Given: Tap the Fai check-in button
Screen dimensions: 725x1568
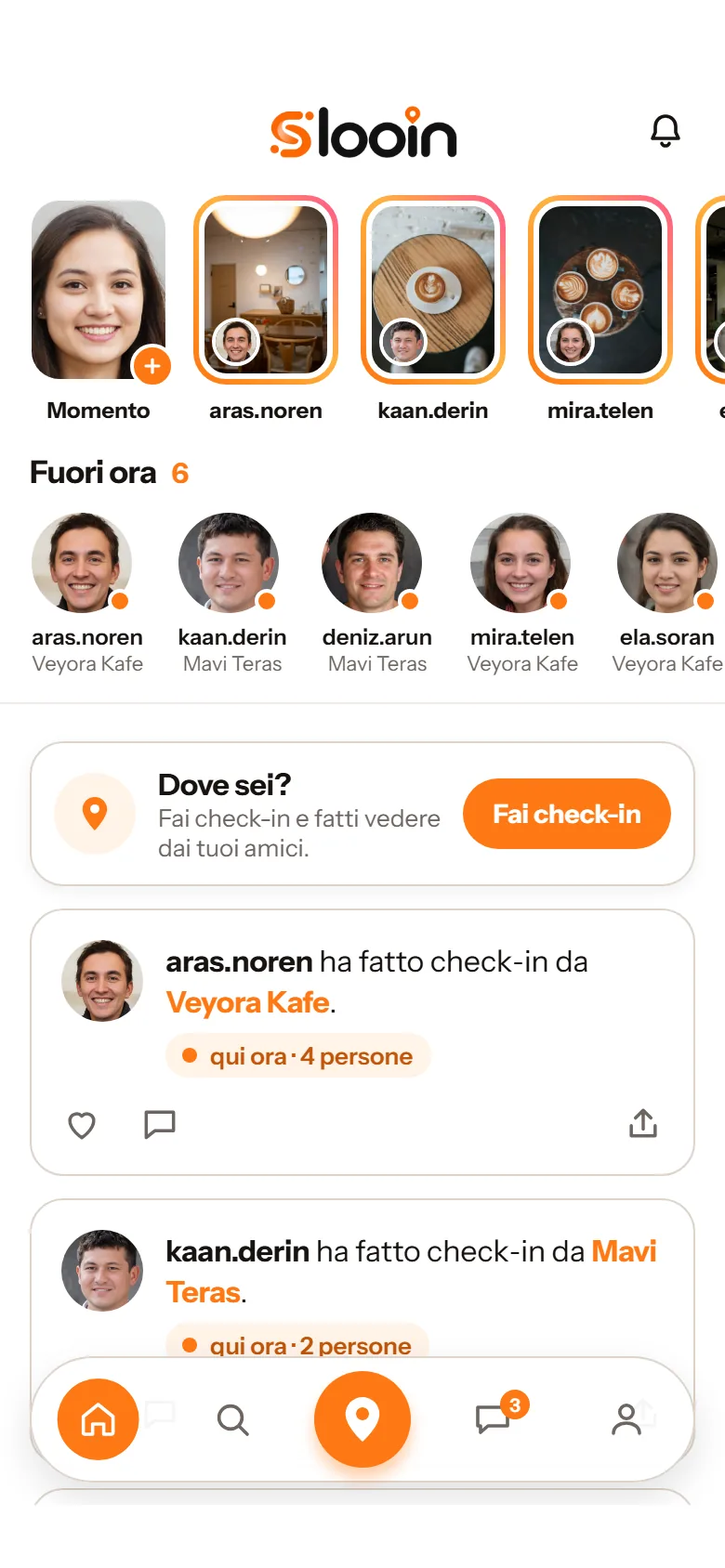Looking at the screenshot, I should tap(567, 814).
